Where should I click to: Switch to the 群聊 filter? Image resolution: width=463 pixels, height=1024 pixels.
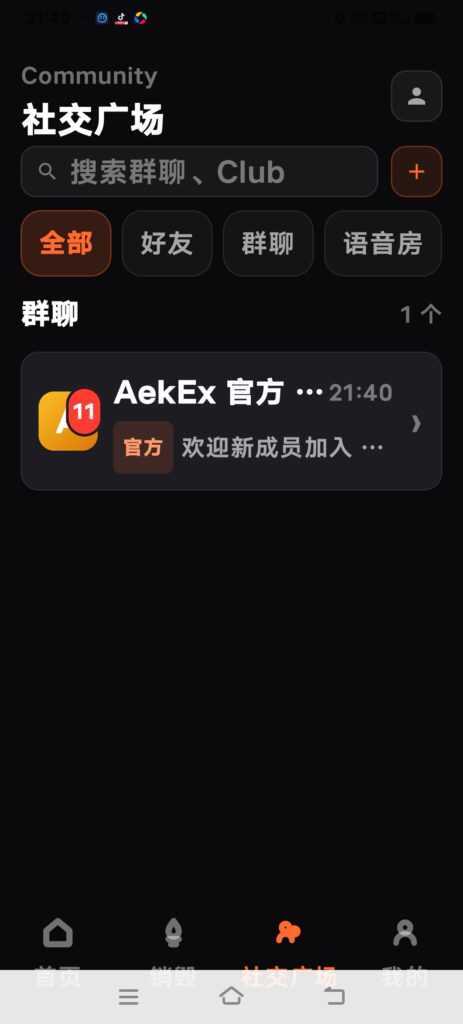[268, 244]
